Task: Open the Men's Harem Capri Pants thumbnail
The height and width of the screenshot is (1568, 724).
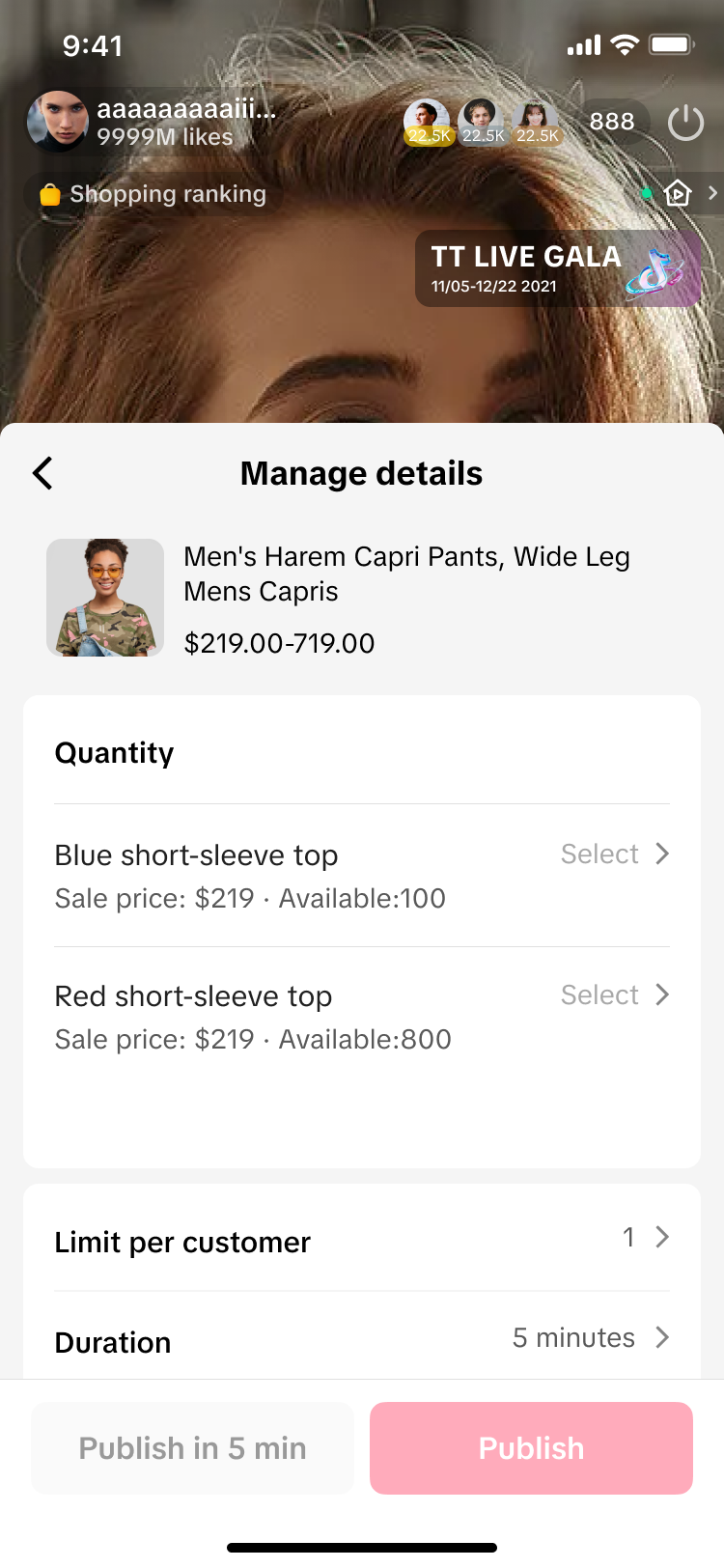Action: (x=105, y=598)
